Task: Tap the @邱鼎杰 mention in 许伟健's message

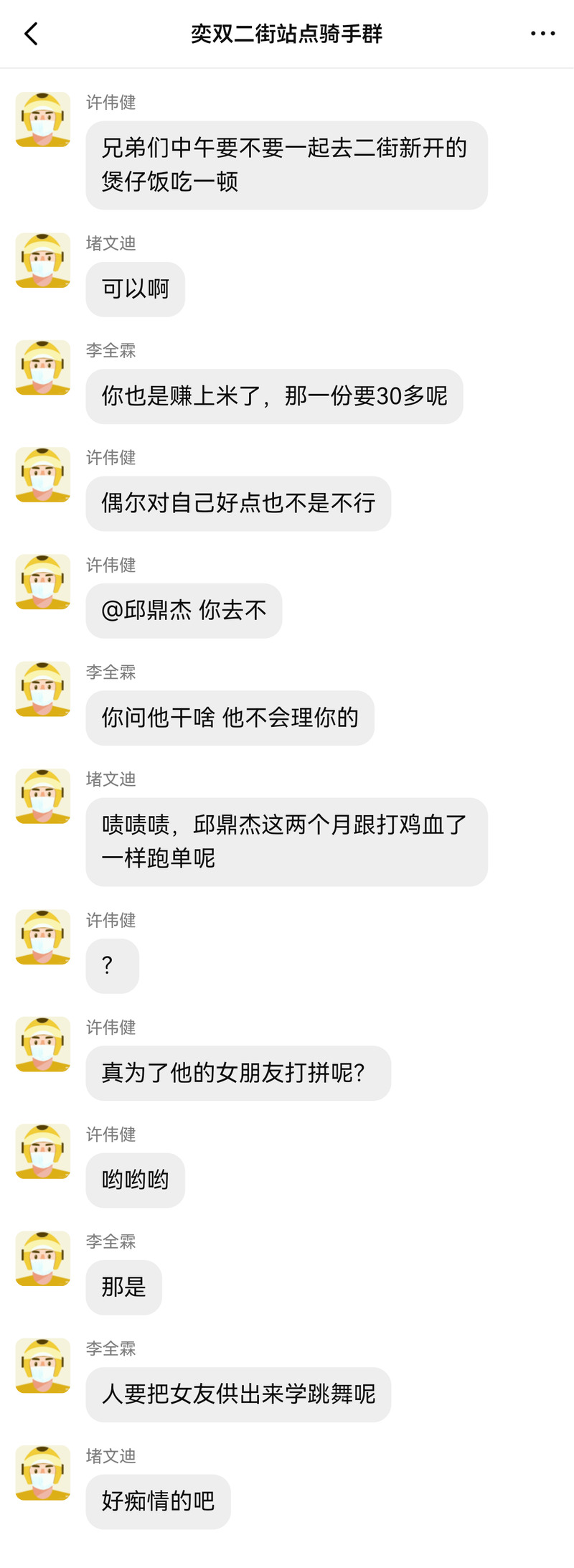Action: pyautogui.click(x=147, y=611)
